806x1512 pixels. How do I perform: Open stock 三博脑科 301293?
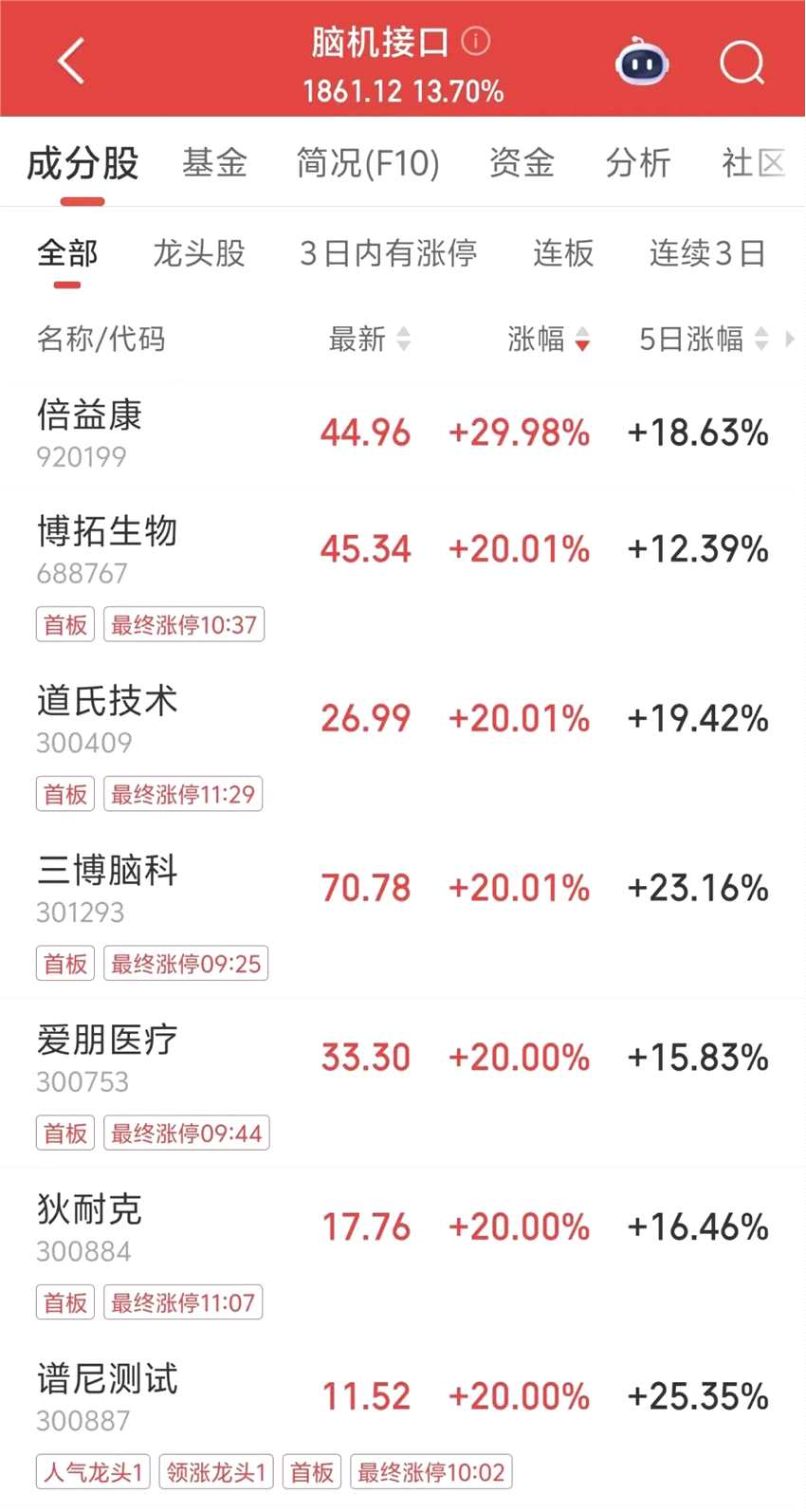tap(107, 888)
